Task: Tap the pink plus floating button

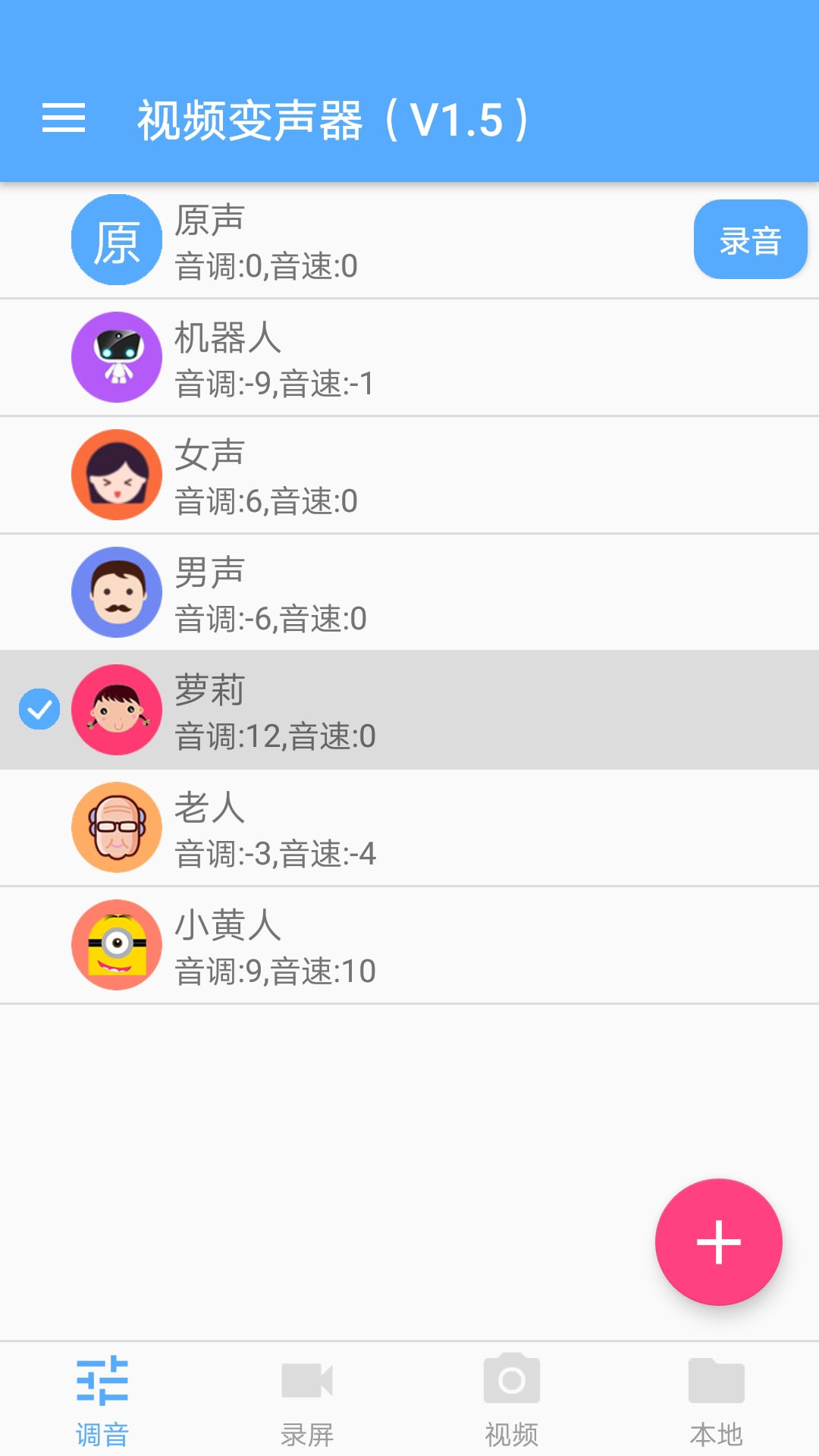Action: coord(717,1241)
